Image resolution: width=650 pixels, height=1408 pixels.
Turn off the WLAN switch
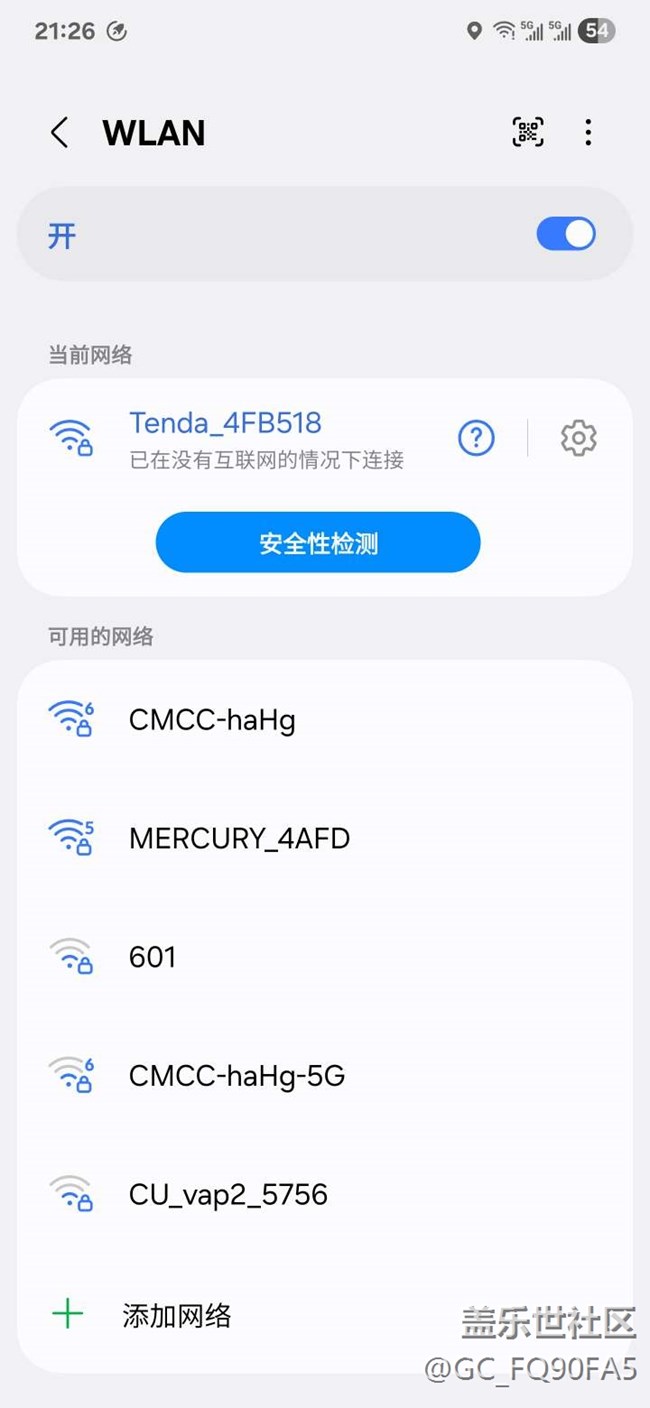point(566,235)
